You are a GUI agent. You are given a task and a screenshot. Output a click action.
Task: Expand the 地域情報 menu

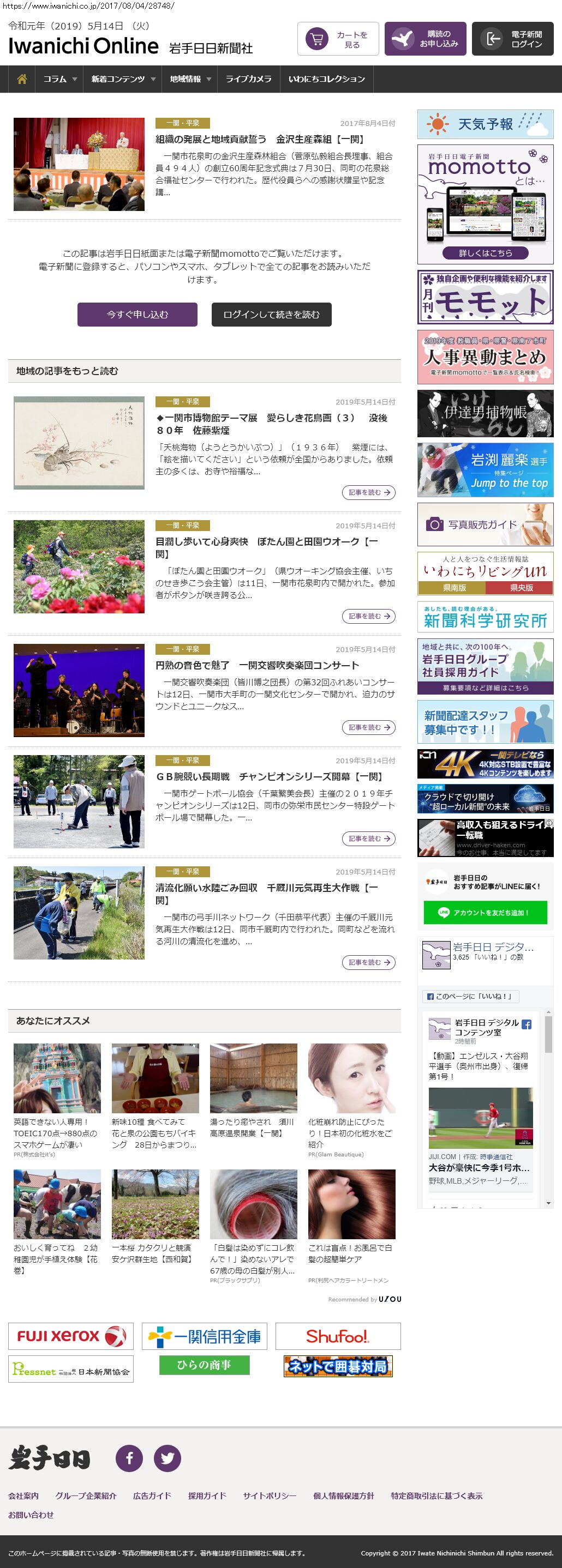(190, 79)
